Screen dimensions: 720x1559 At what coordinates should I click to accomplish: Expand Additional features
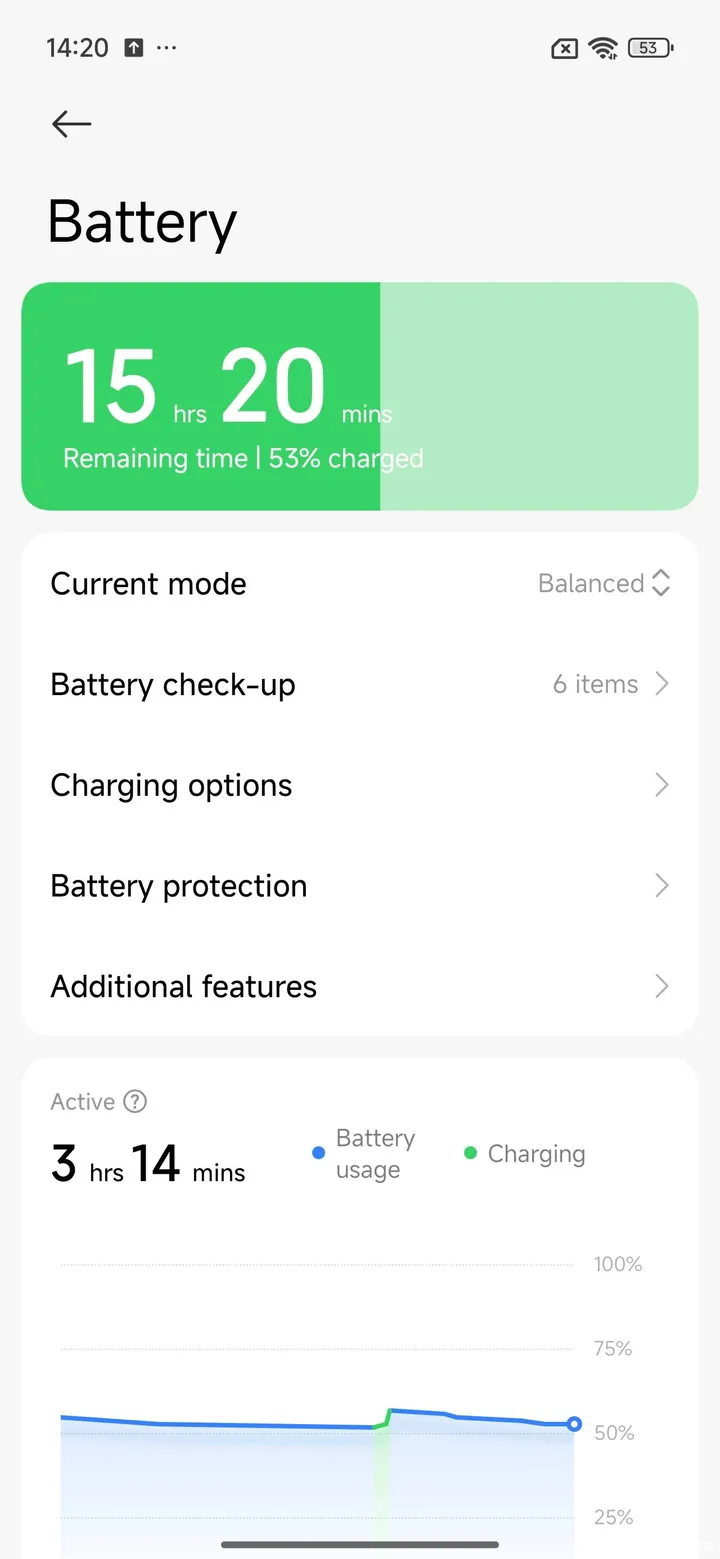(360, 986)
